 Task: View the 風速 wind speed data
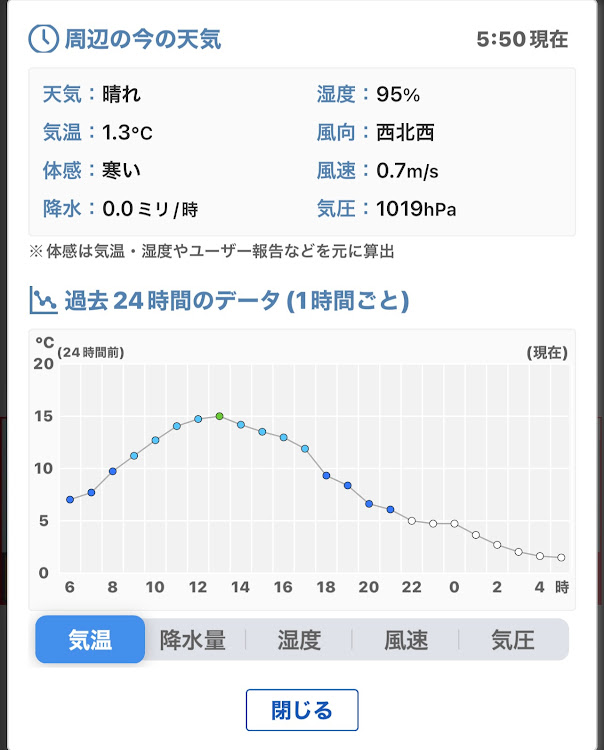click(406, 640)
